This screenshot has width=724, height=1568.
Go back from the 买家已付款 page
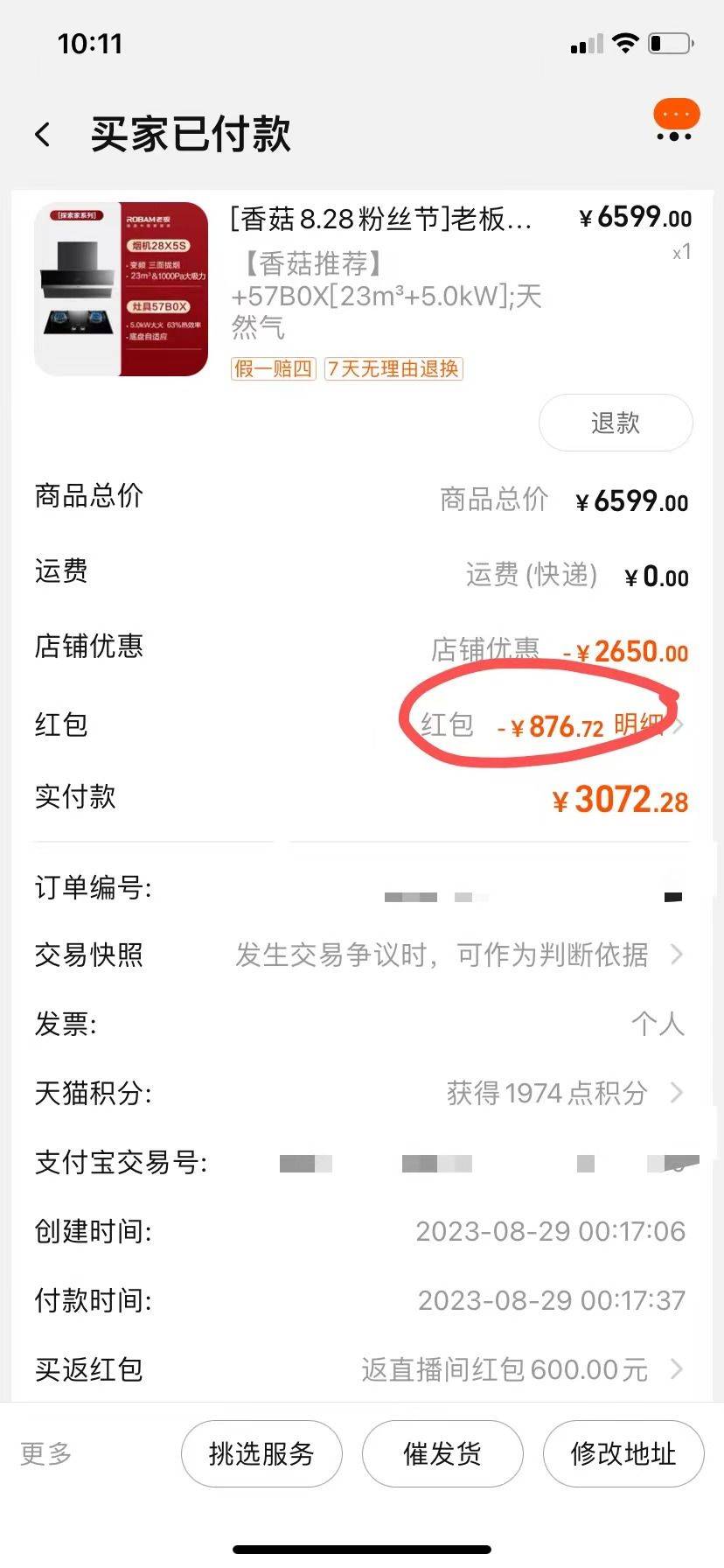(43, 135)
